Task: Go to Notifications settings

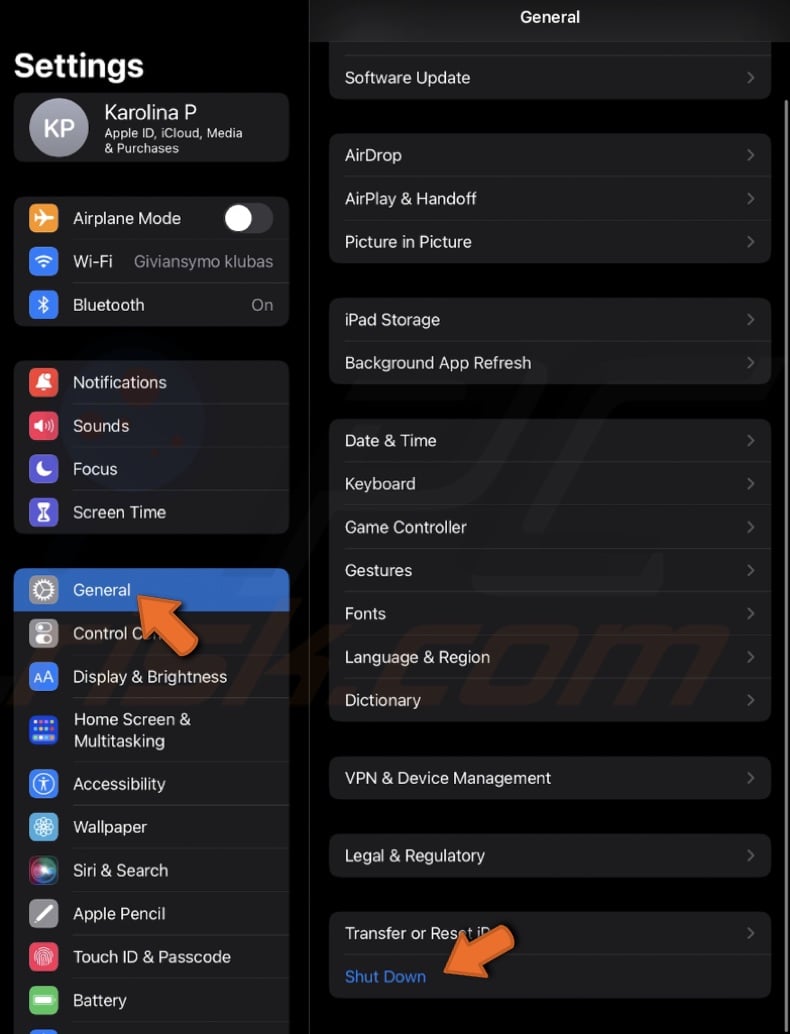Action: click(151, 382)
